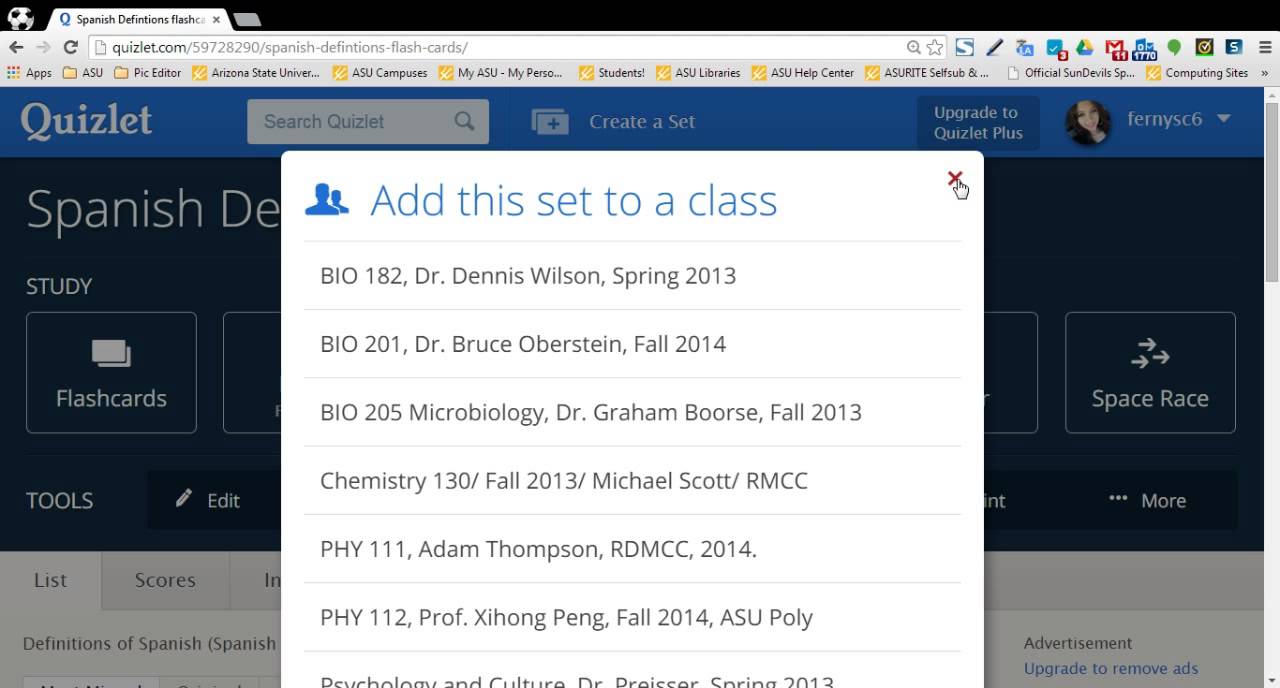Viewport: 1280px width, 688px height.
Task: Start the Space Race game
Action: point(1149,372)
